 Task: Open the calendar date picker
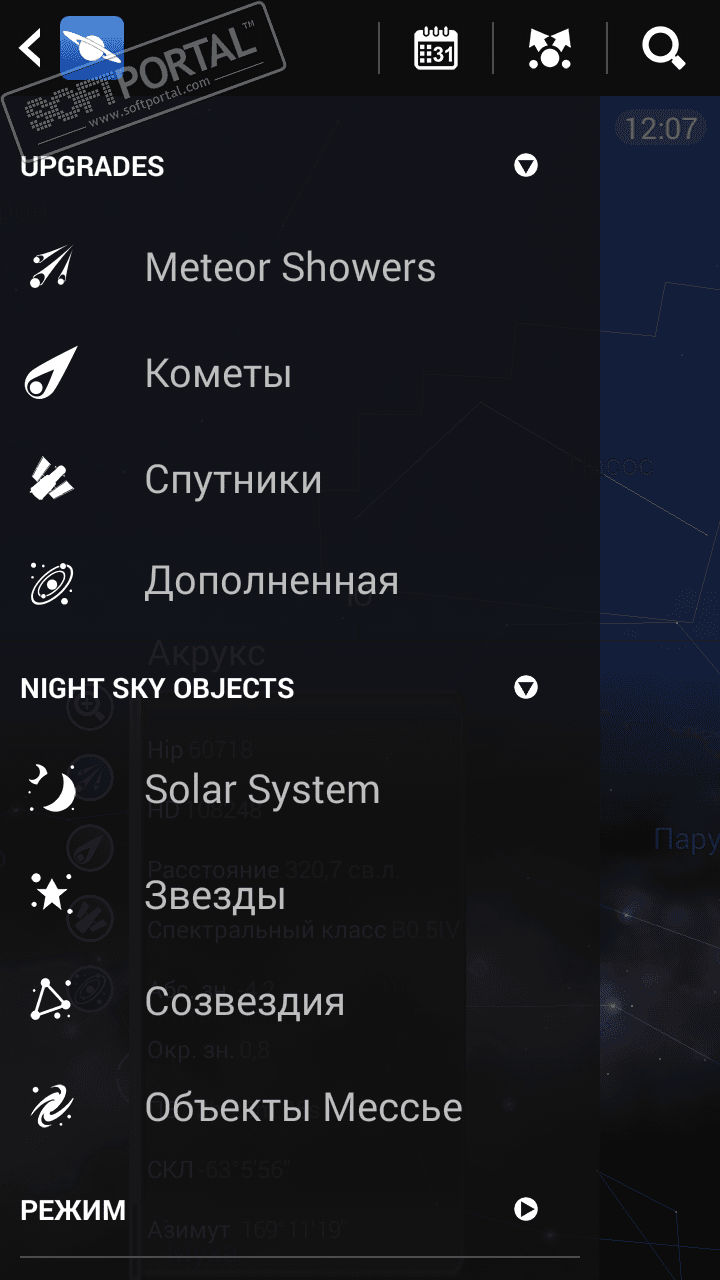[436, 48]
